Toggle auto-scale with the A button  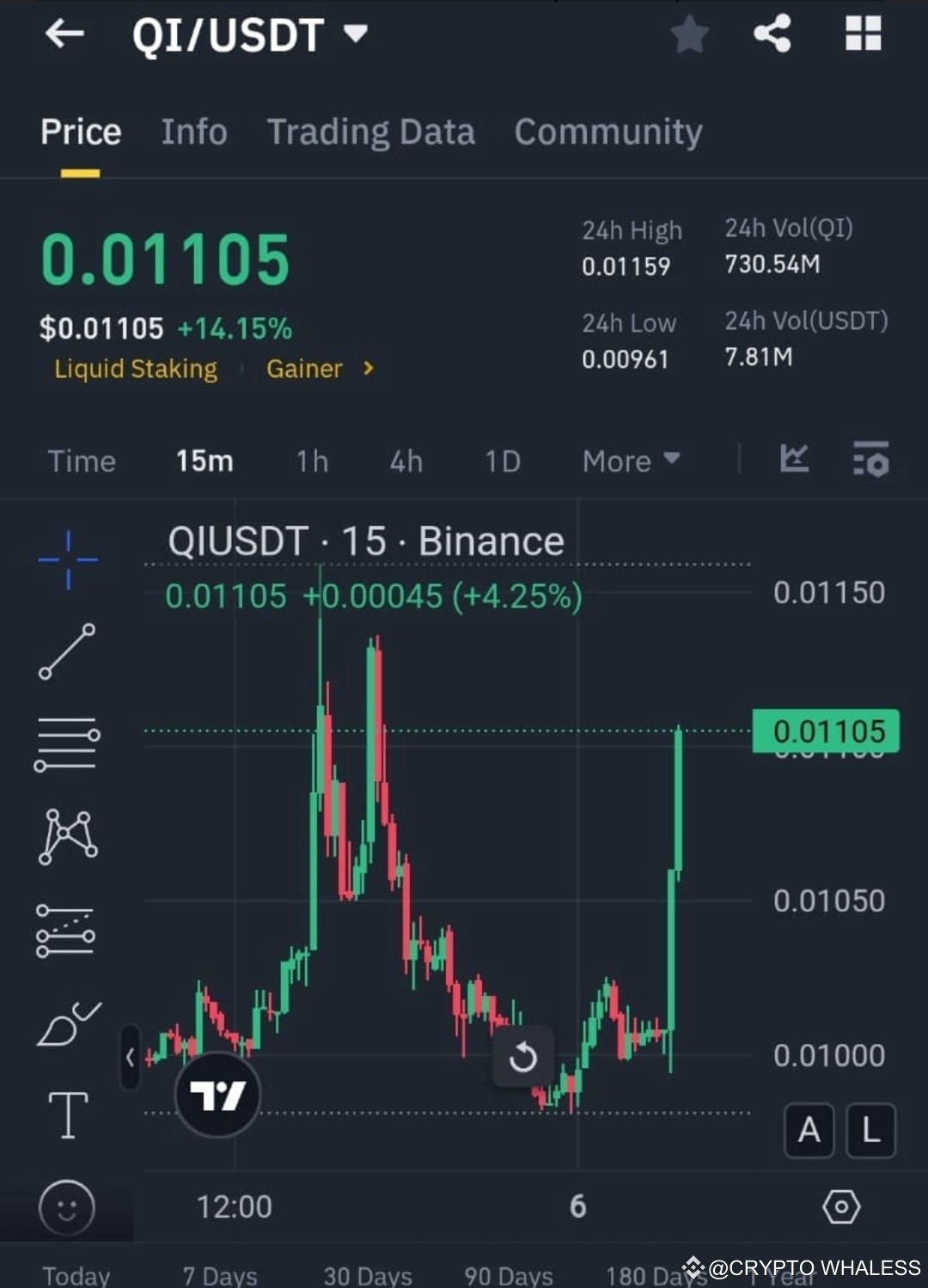coord(809,1131)
